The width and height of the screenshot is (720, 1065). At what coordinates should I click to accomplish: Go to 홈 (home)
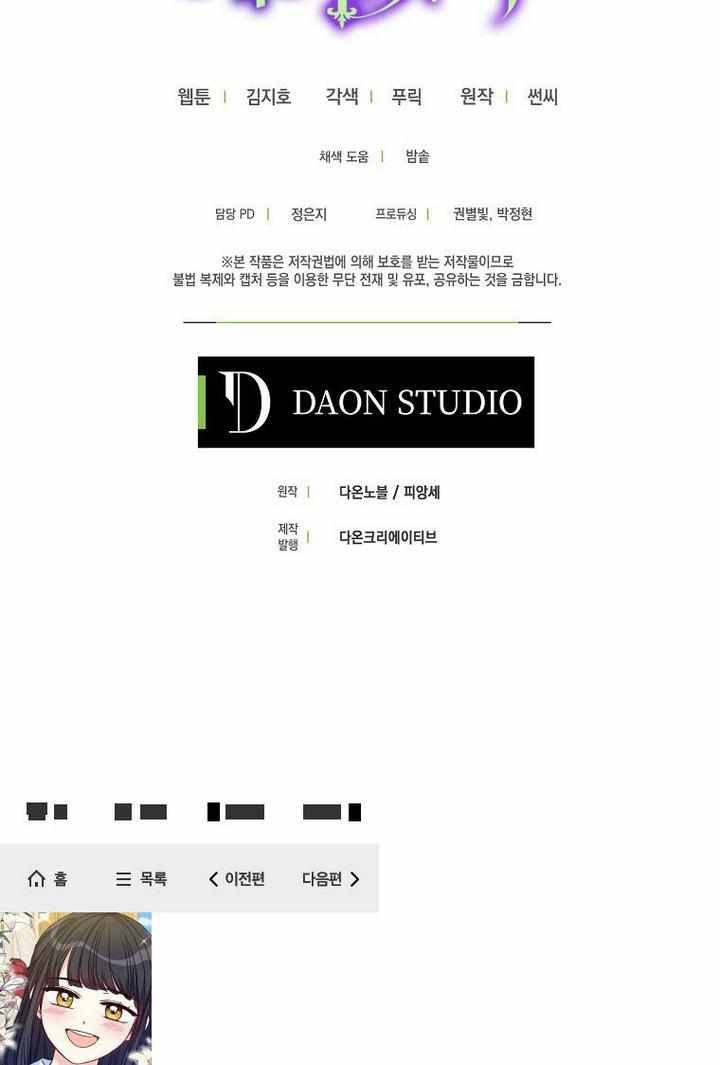[x=48, y=879]
